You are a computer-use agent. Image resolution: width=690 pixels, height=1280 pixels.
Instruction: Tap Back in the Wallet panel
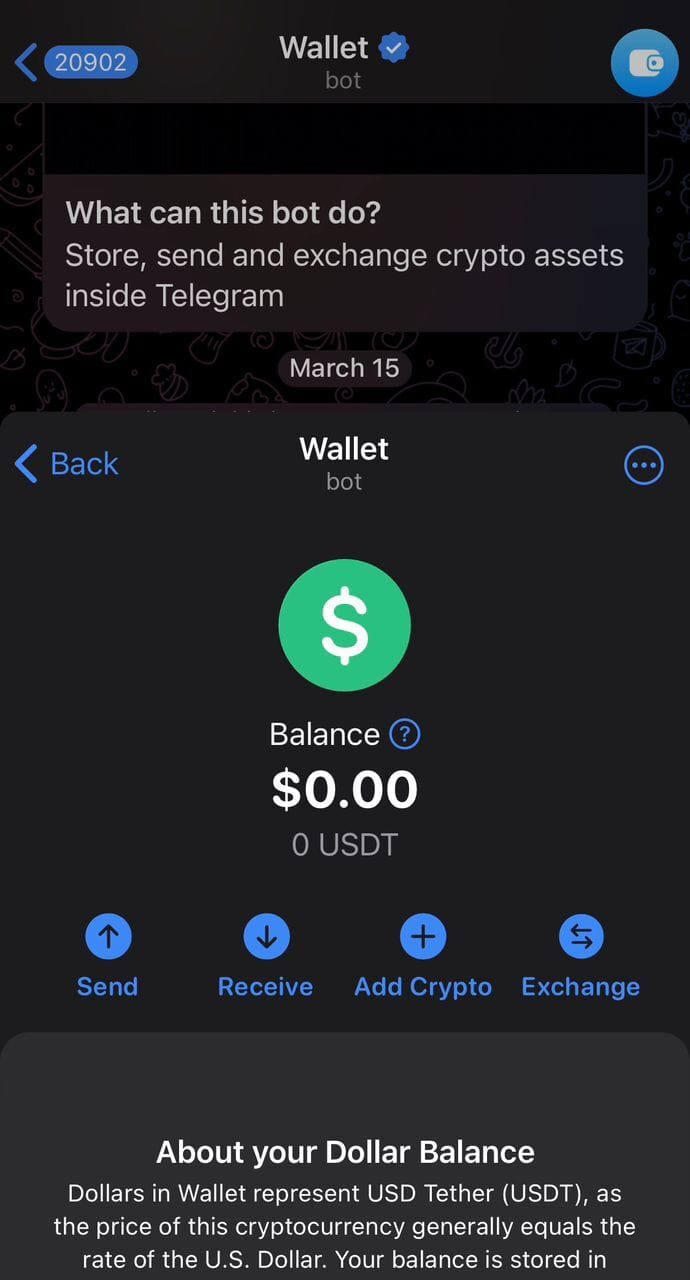[67, 464]
